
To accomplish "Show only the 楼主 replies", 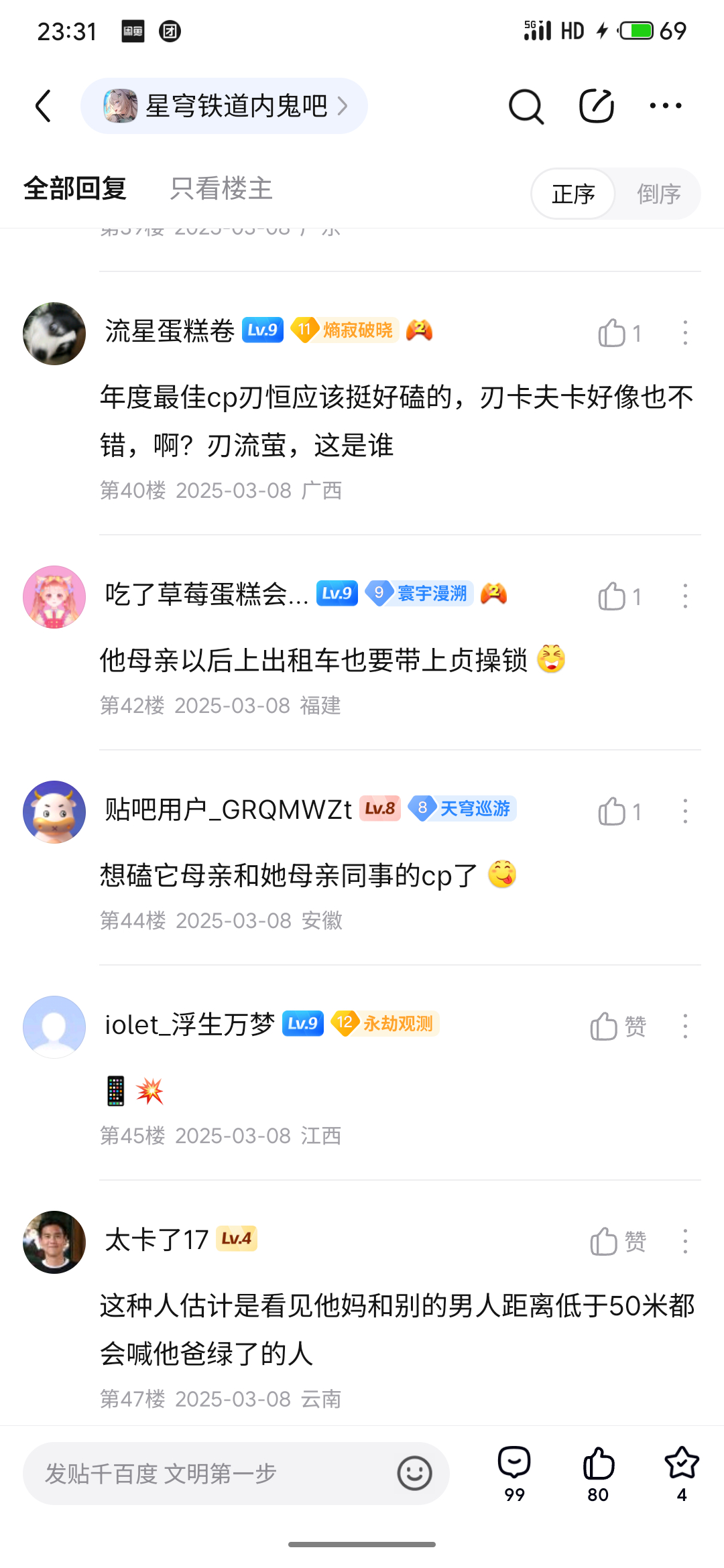I will tap(221, 189).
